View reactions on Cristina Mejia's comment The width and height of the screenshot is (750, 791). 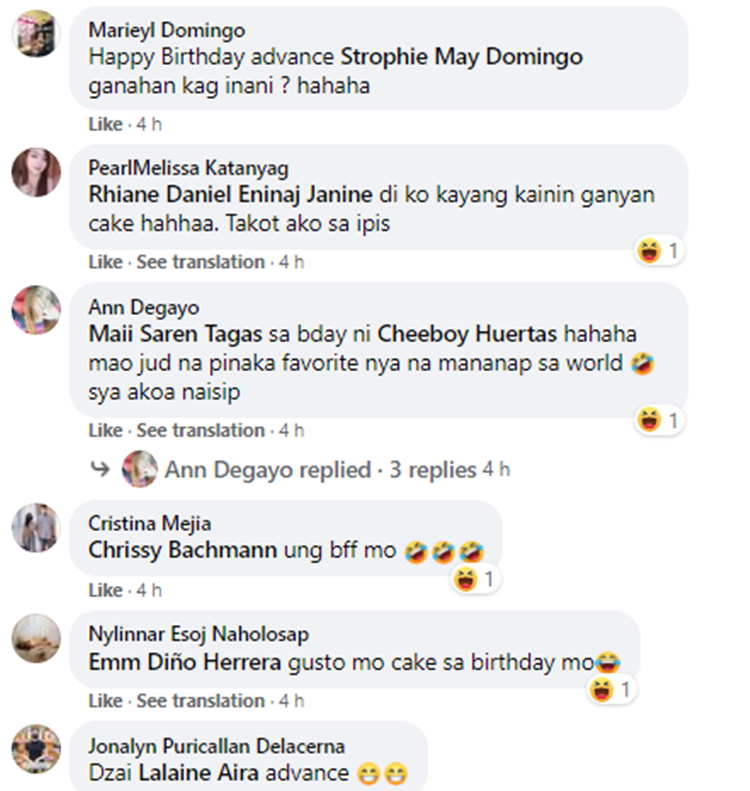(x=474, y=578)
